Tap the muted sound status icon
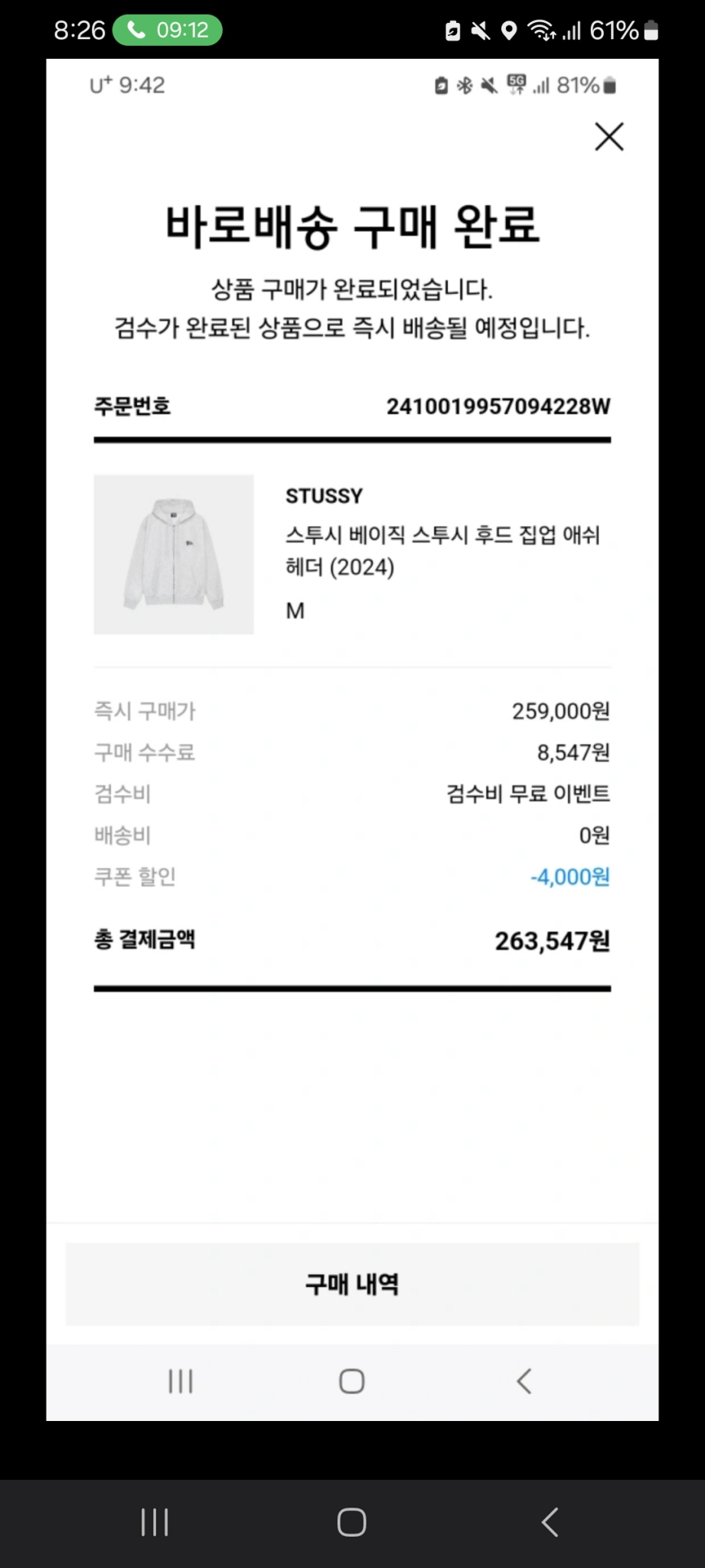Image resolution: width=705 pixels, height=1568 pixels. (481, 31)
